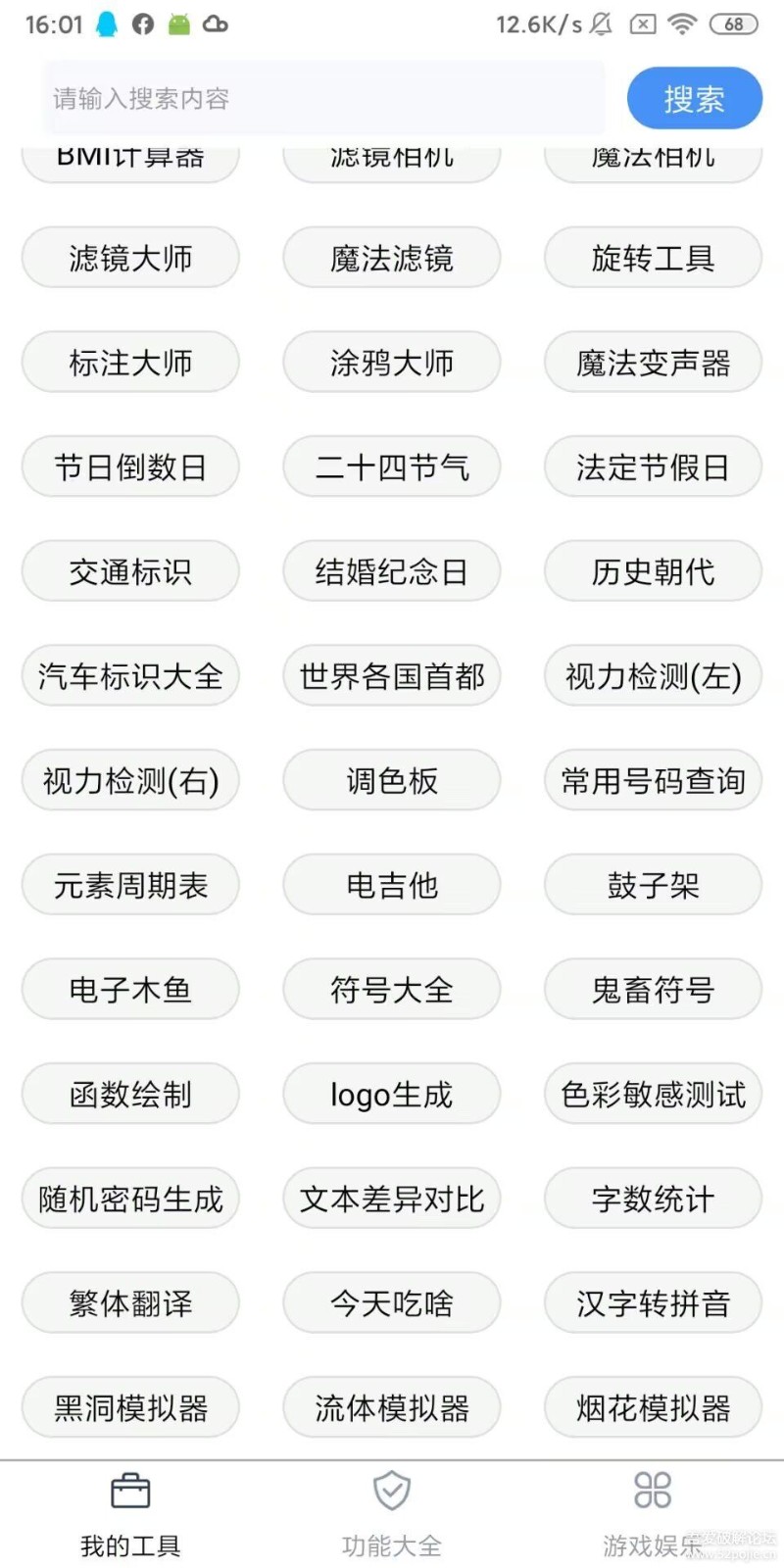This screenshot has height=1568, width=784.
Task: Switch to the 功能大全 tab
Action: [392, 1514]
